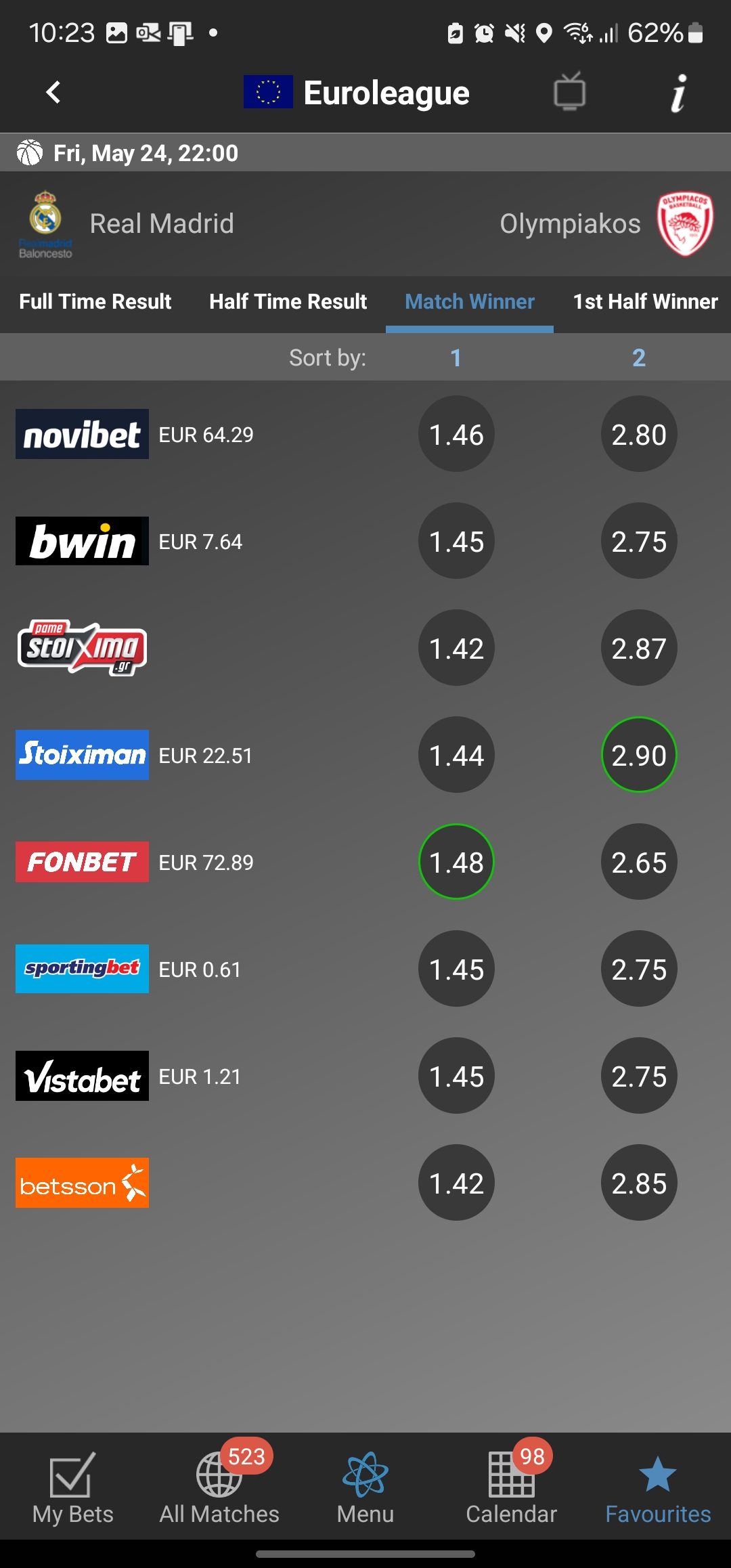
Task: Select Novibet odds 1.46 for Real Madrid
Action: (456, 434)
